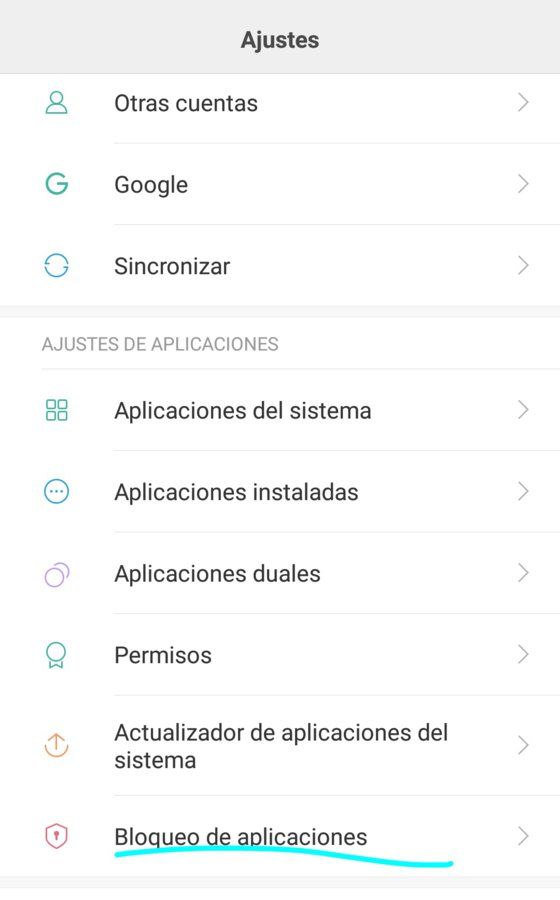Open Aplicaciones duales settings
Screen dimensions: 560x900
280,573
